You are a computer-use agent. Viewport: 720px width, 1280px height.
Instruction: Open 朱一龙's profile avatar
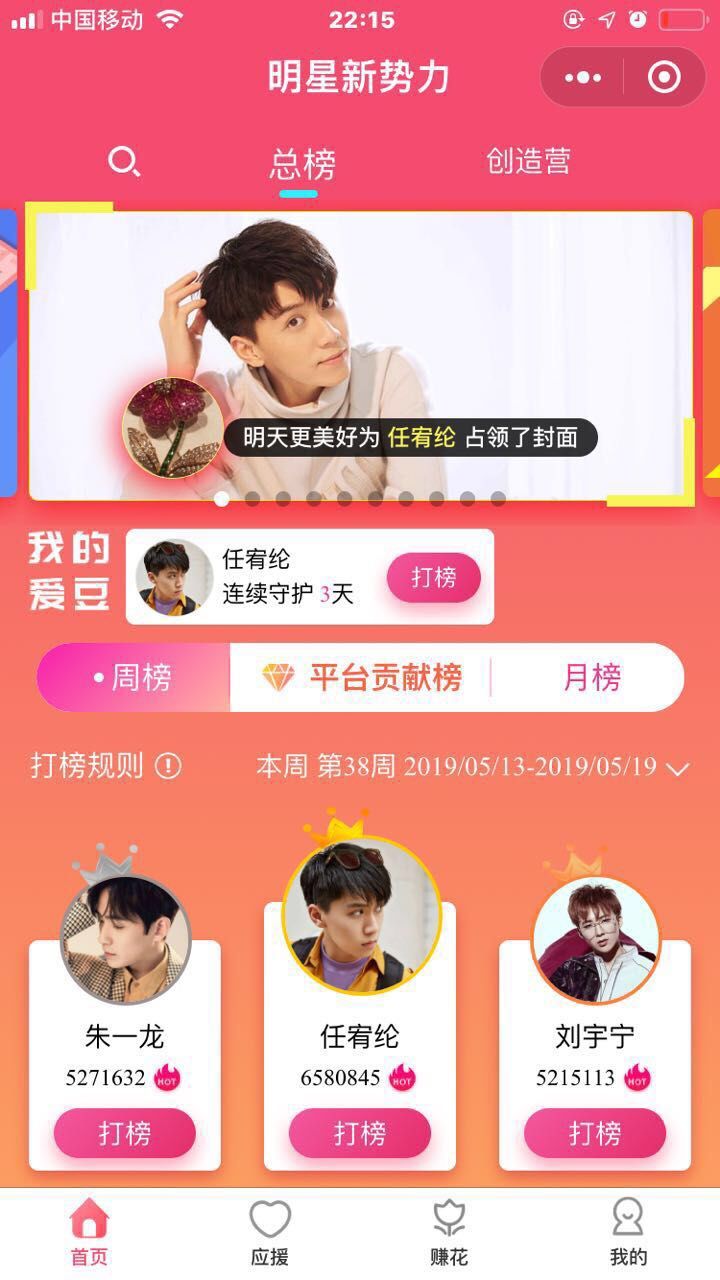(x=125, y=939)
